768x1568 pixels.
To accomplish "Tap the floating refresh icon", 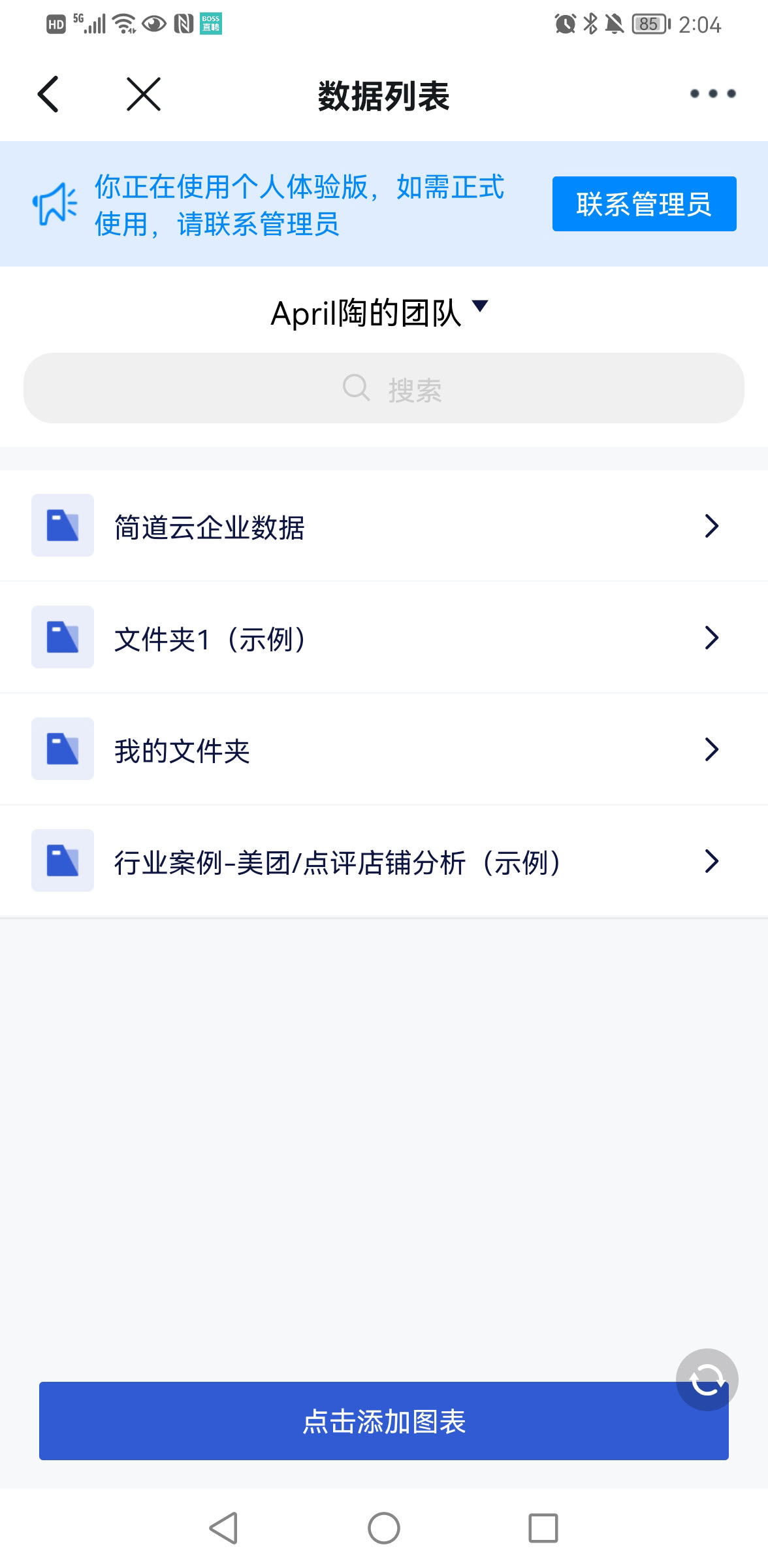I will pyautogui.click(x=707, y=1379).
